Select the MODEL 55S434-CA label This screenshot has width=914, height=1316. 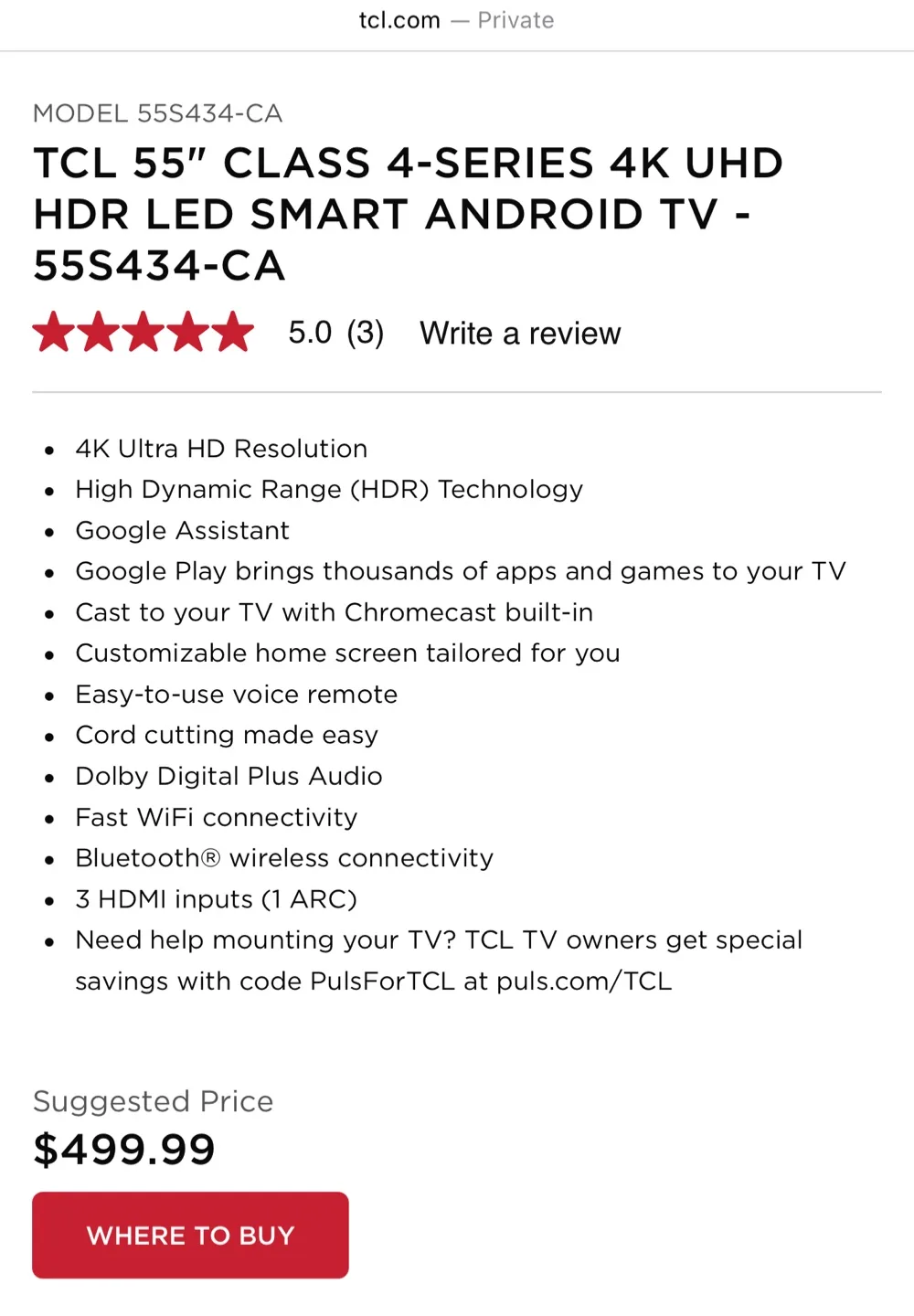pyautogui.click(x=157, y=113)
